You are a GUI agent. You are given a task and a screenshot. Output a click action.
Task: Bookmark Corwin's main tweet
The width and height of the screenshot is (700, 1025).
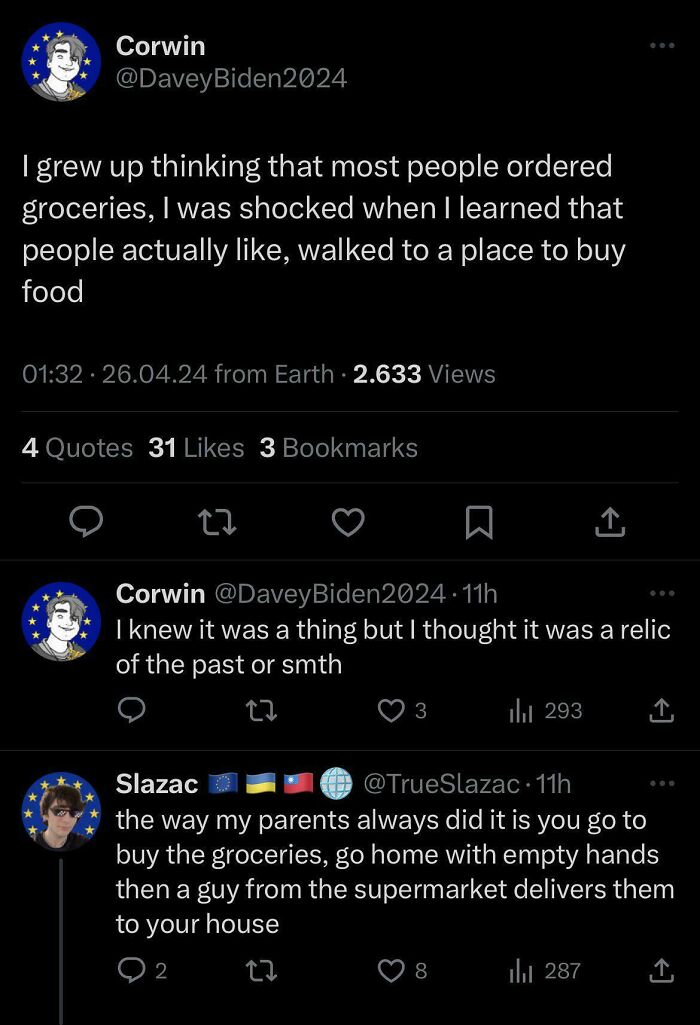[479, 521]
